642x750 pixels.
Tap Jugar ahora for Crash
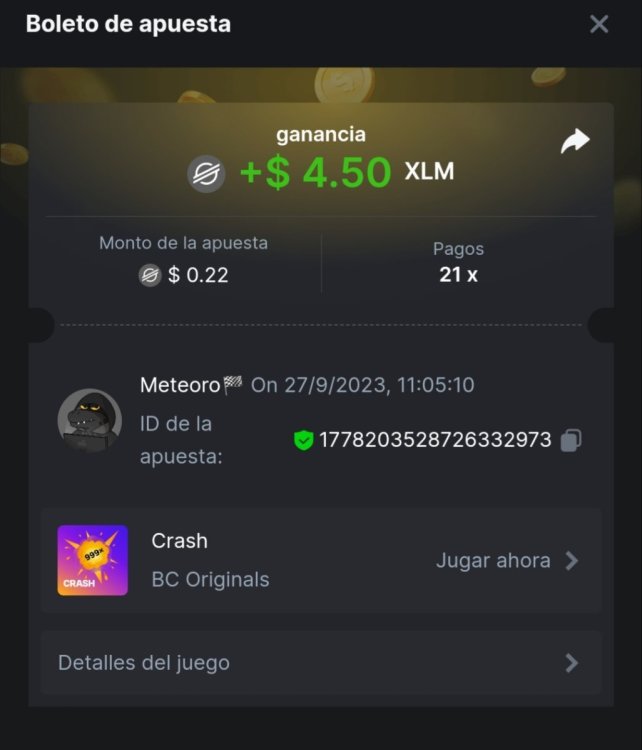[x=507, y=561]
